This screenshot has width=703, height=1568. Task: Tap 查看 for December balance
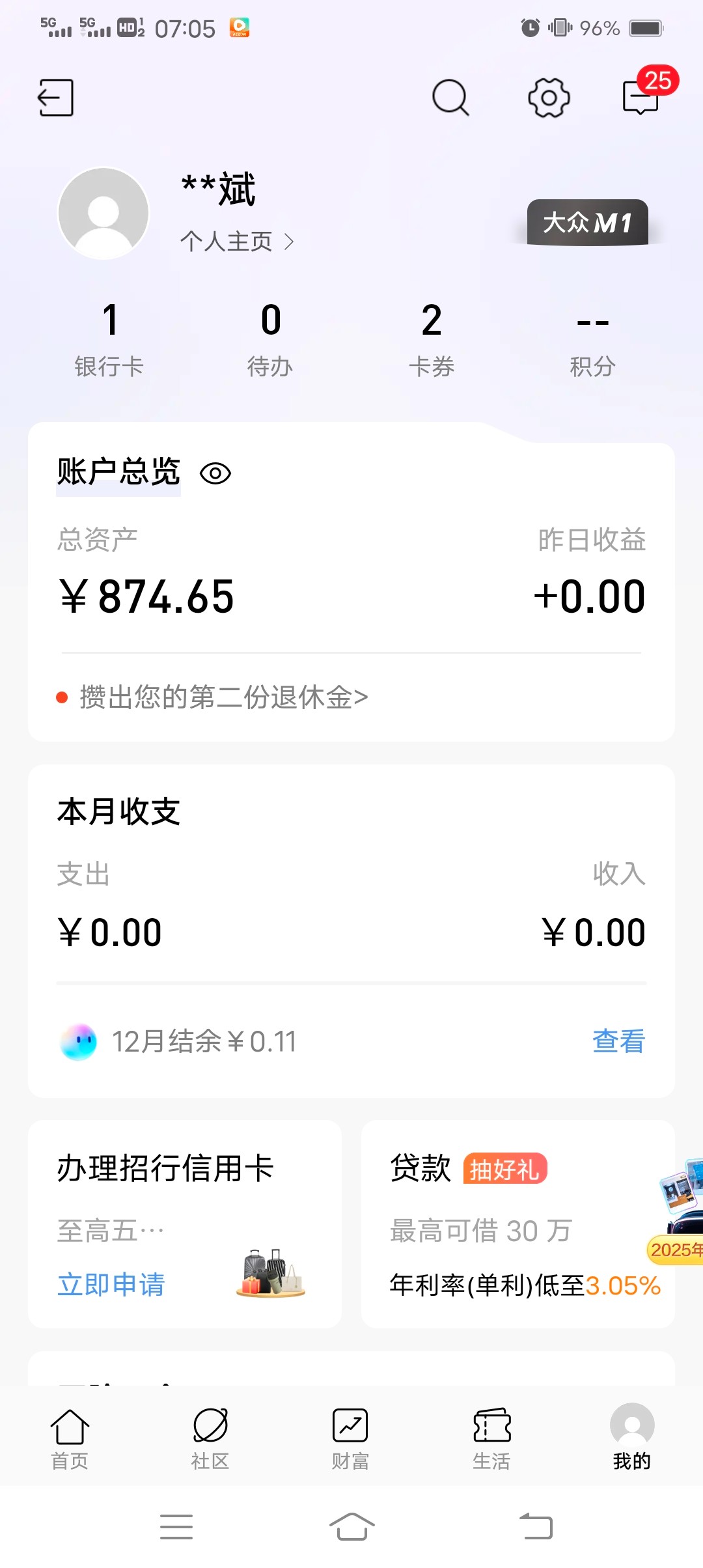click(618, 1041)
